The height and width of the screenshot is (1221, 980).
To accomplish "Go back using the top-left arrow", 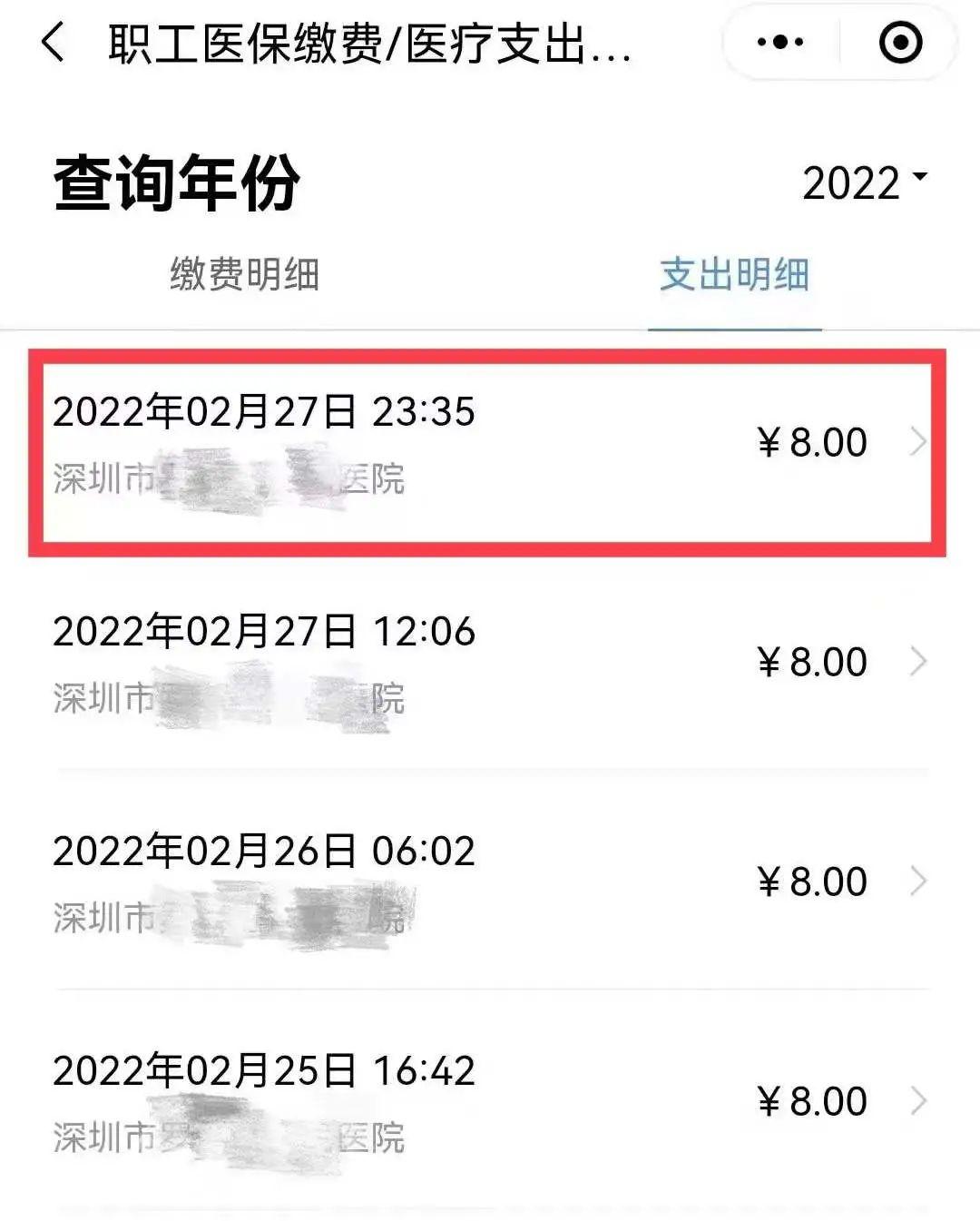I will click(x=54, y=43).
